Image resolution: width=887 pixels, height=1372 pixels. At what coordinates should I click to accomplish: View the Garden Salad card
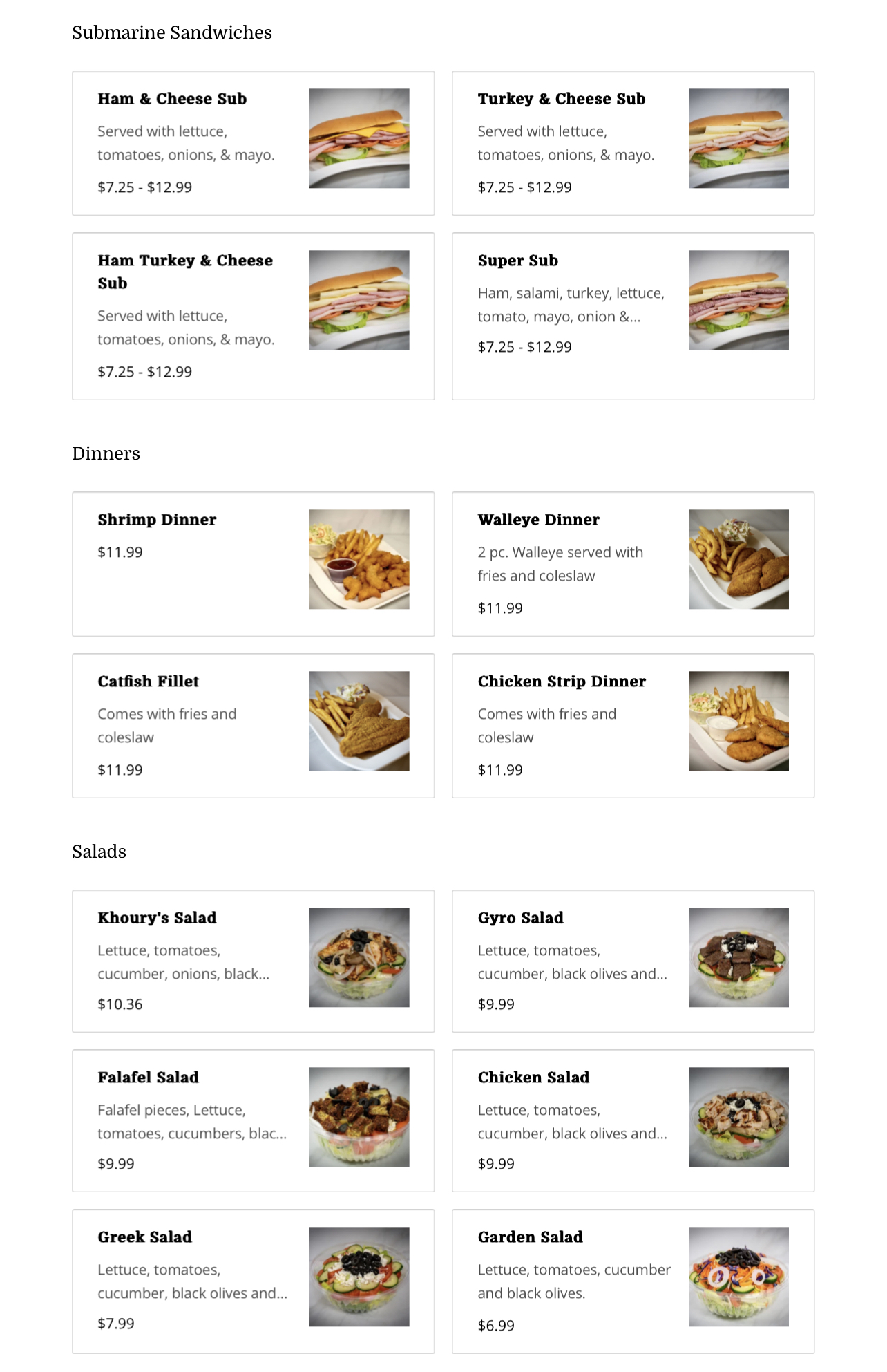(x=633, y=1281)
